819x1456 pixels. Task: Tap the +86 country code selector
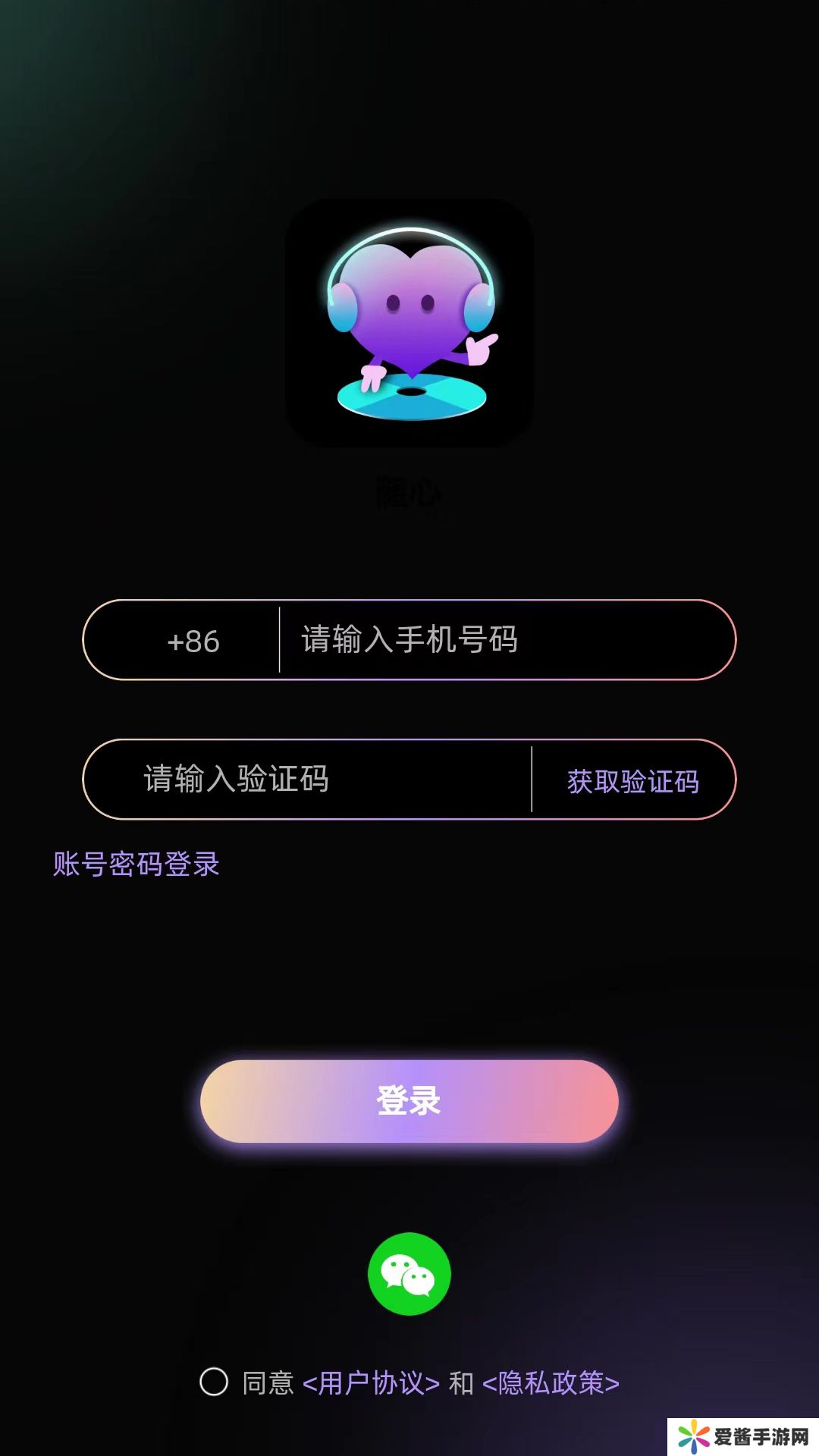pos(193,641)
